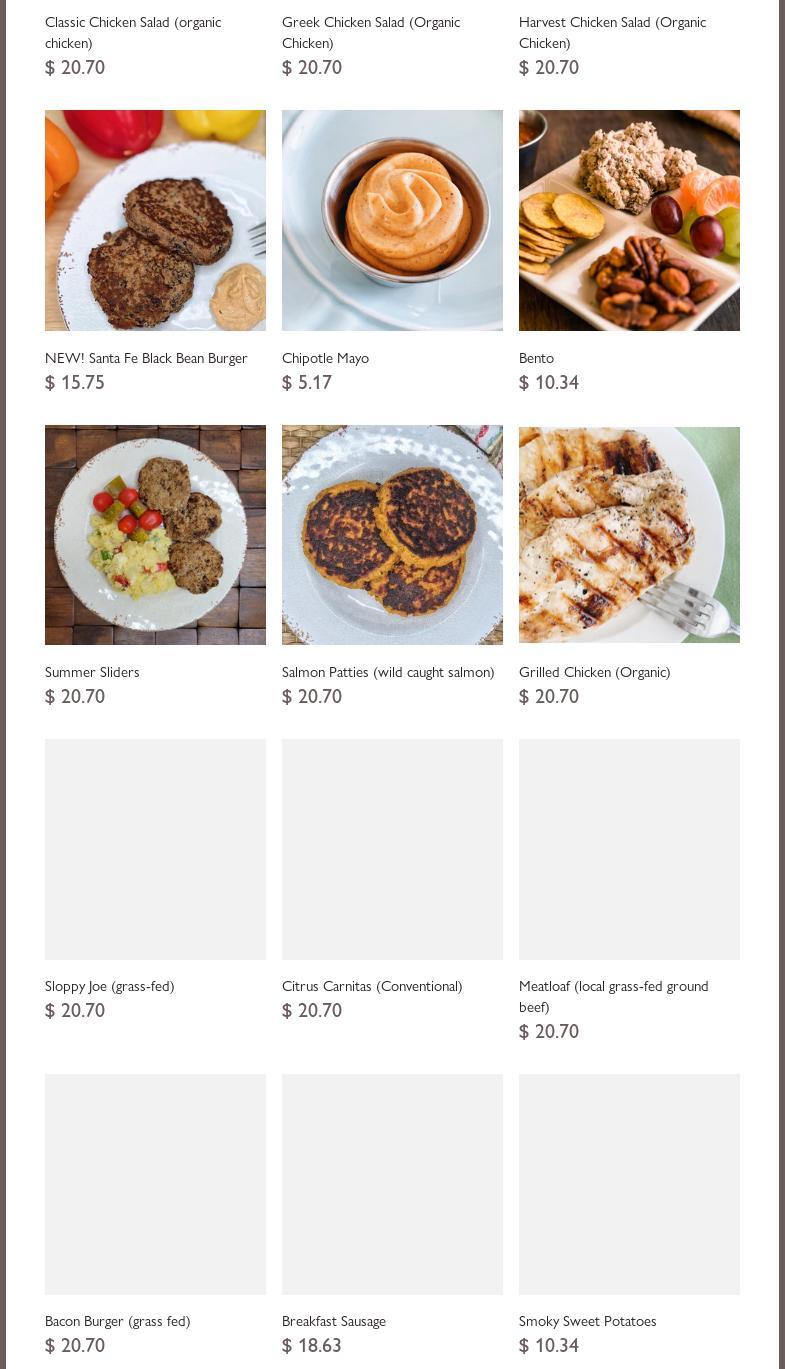Open Summer Sliders product
The height and width of the screenshot is (1369, 785).
coord(155,535)
